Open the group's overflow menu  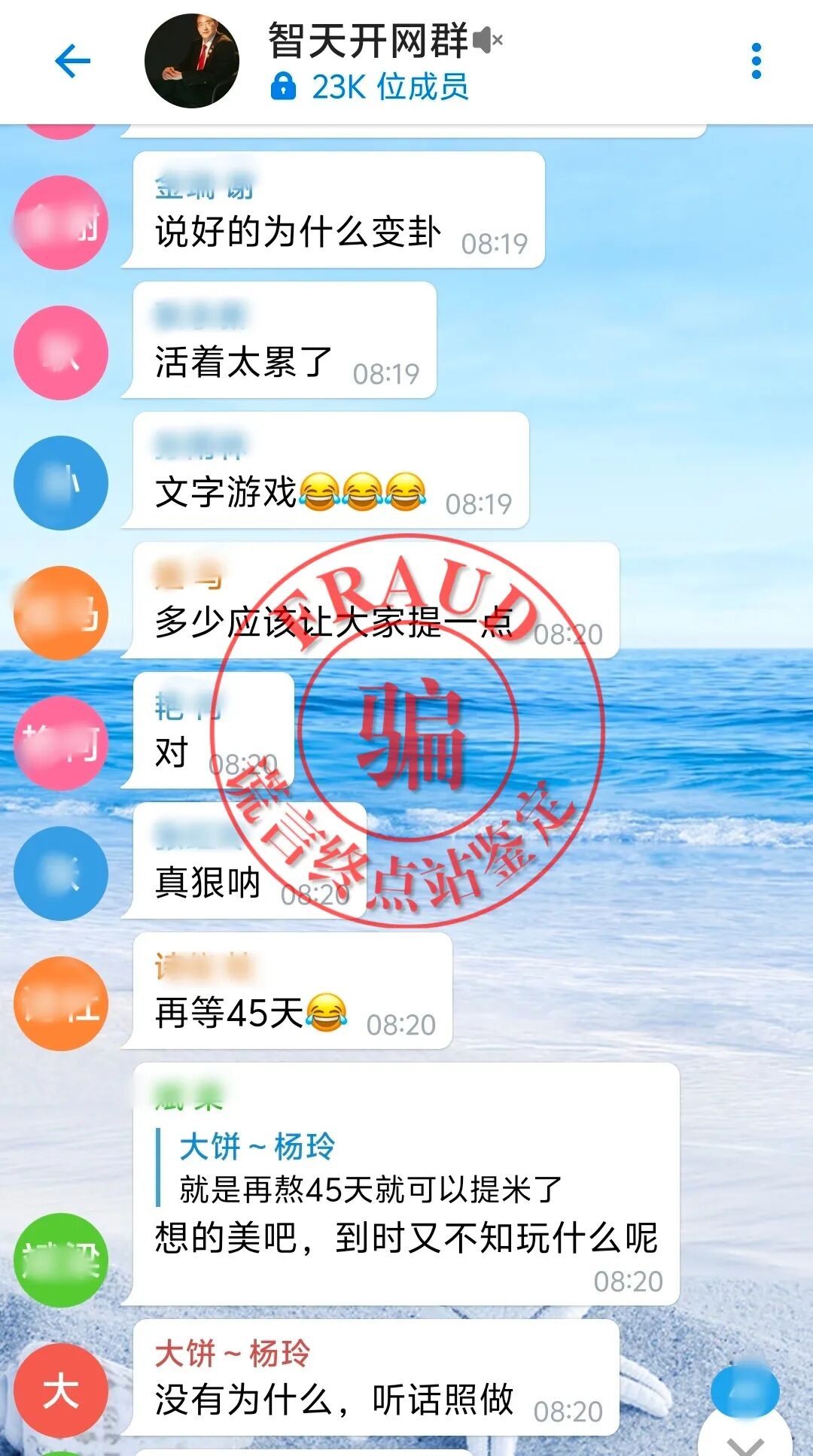pos(756,61)
